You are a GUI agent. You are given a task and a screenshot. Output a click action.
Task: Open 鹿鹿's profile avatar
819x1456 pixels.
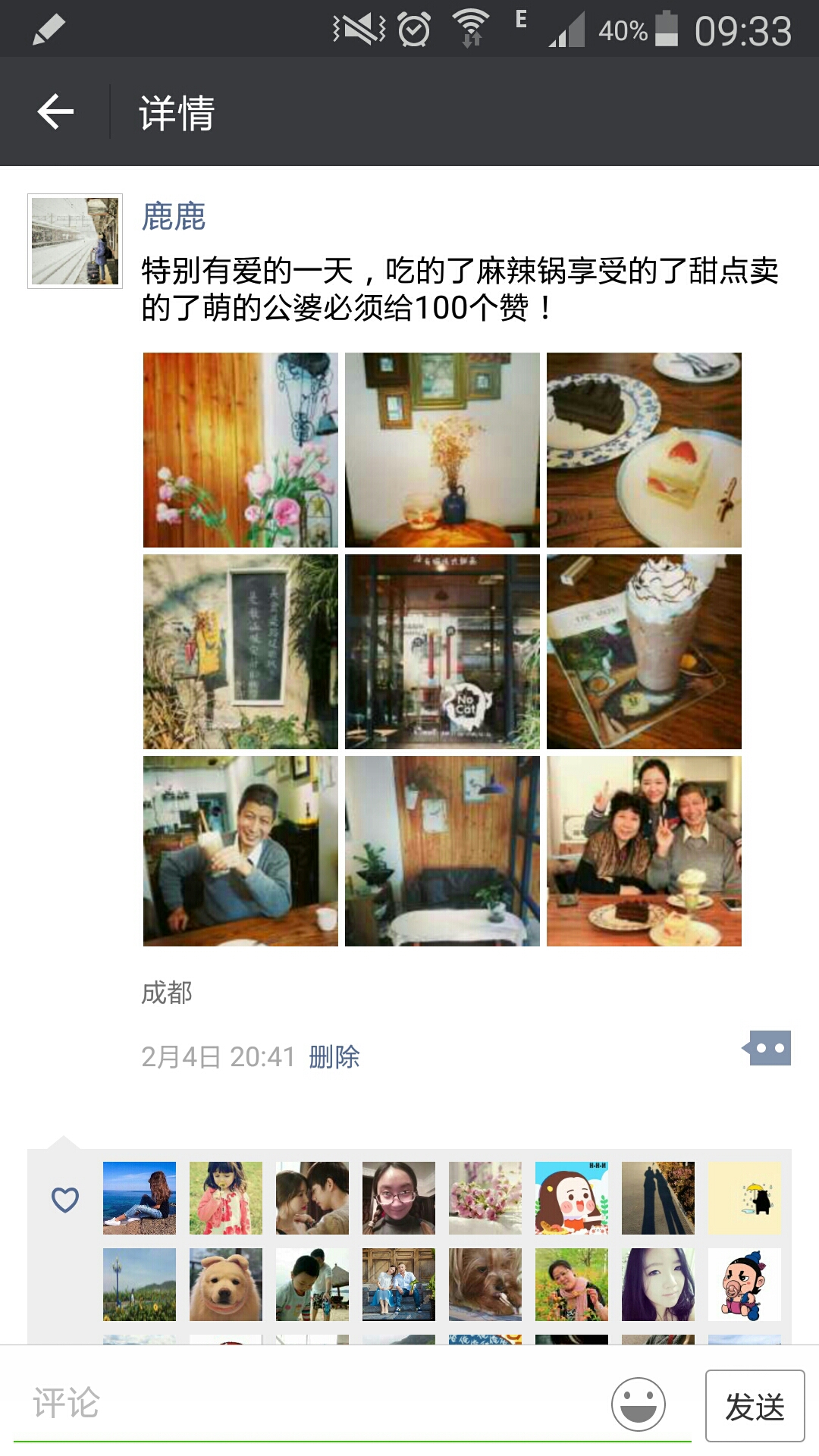75,241
